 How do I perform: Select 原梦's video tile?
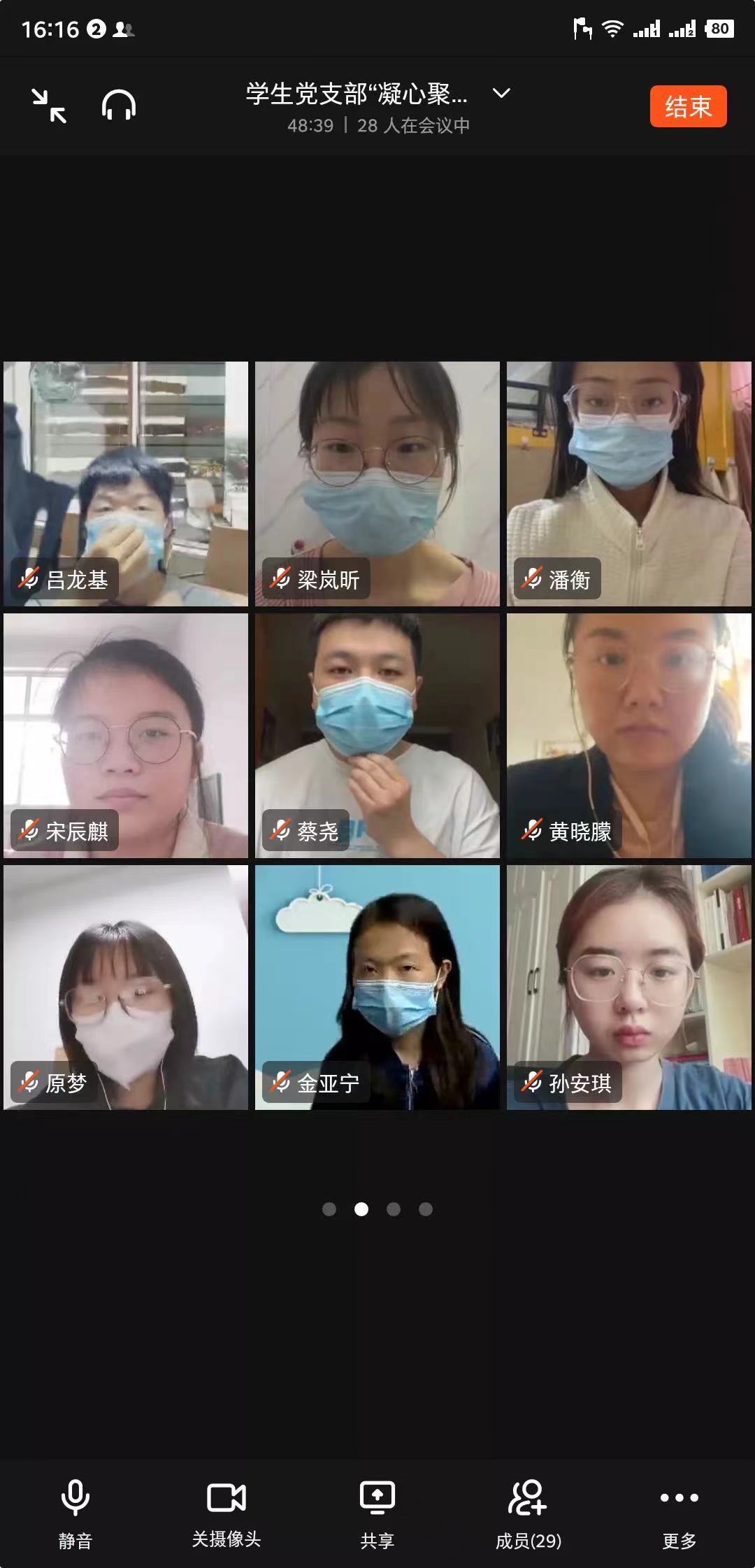[x=126, y=987]
